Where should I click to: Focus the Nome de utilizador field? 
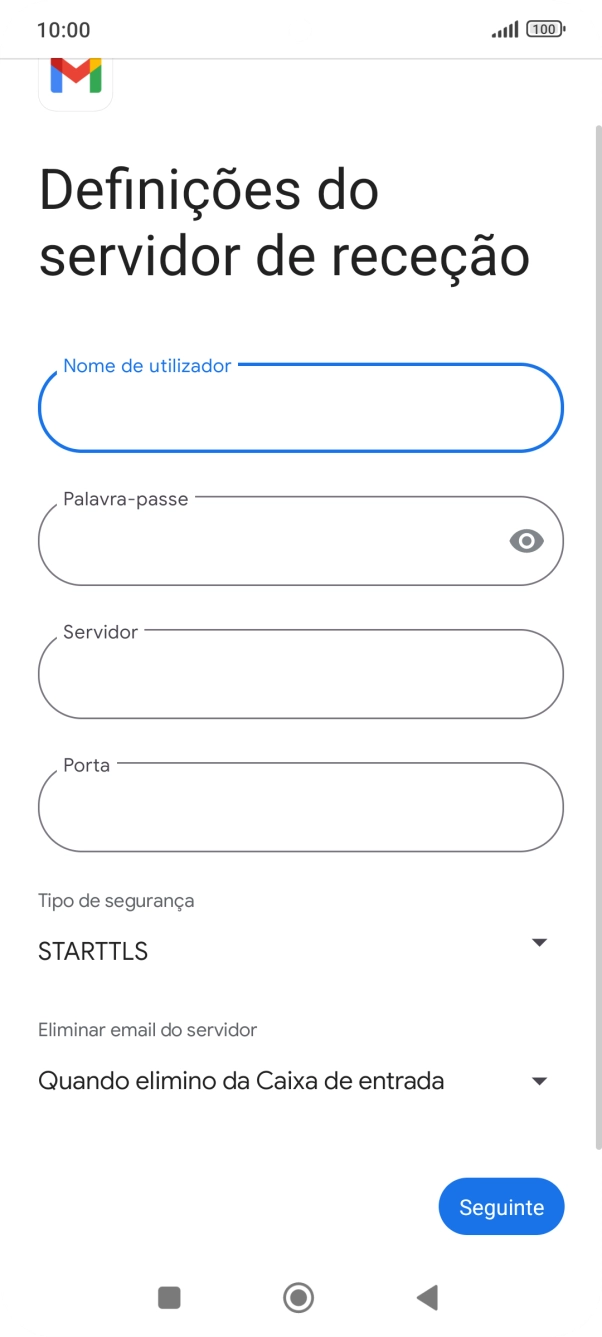click(300, 409)
